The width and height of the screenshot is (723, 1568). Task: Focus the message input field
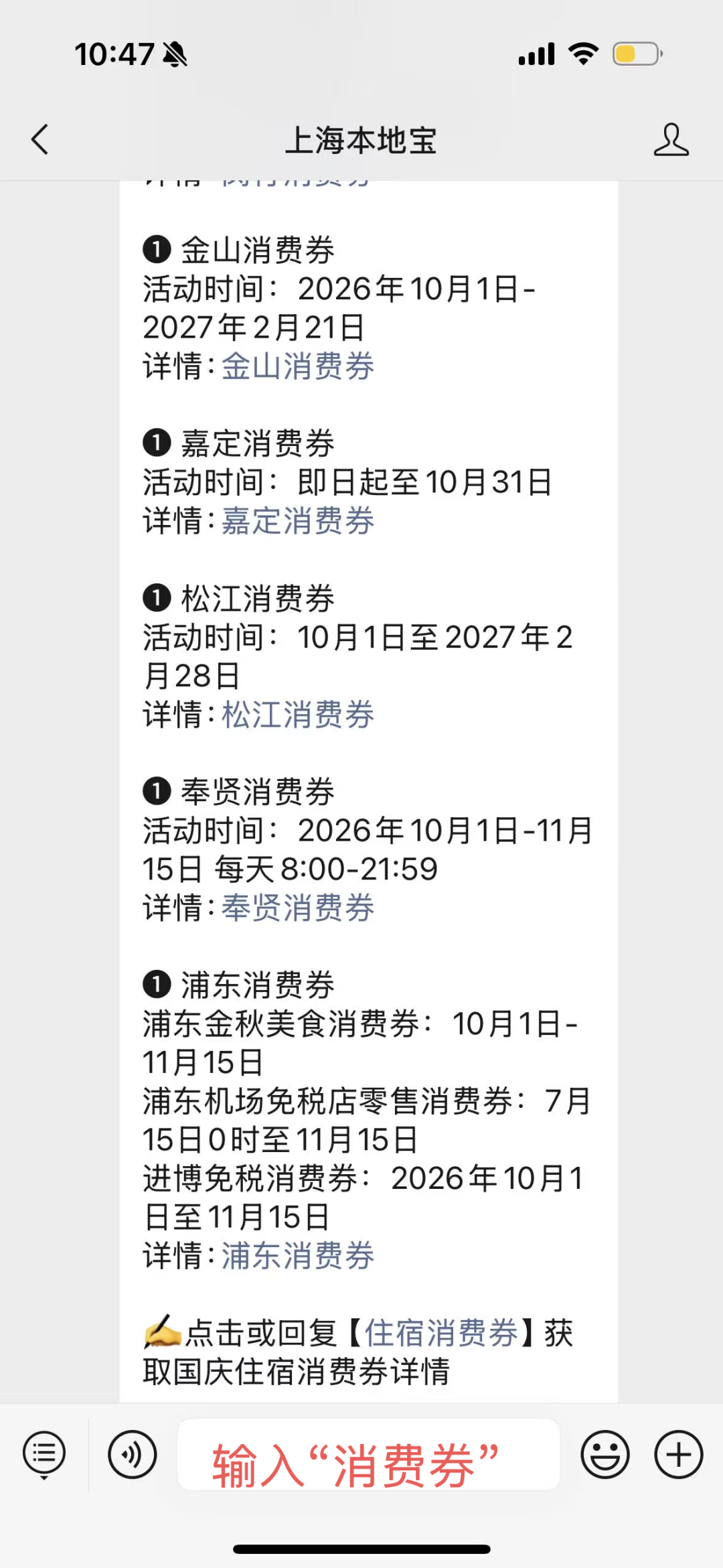pyautogui.click(x=368, y=1455)
